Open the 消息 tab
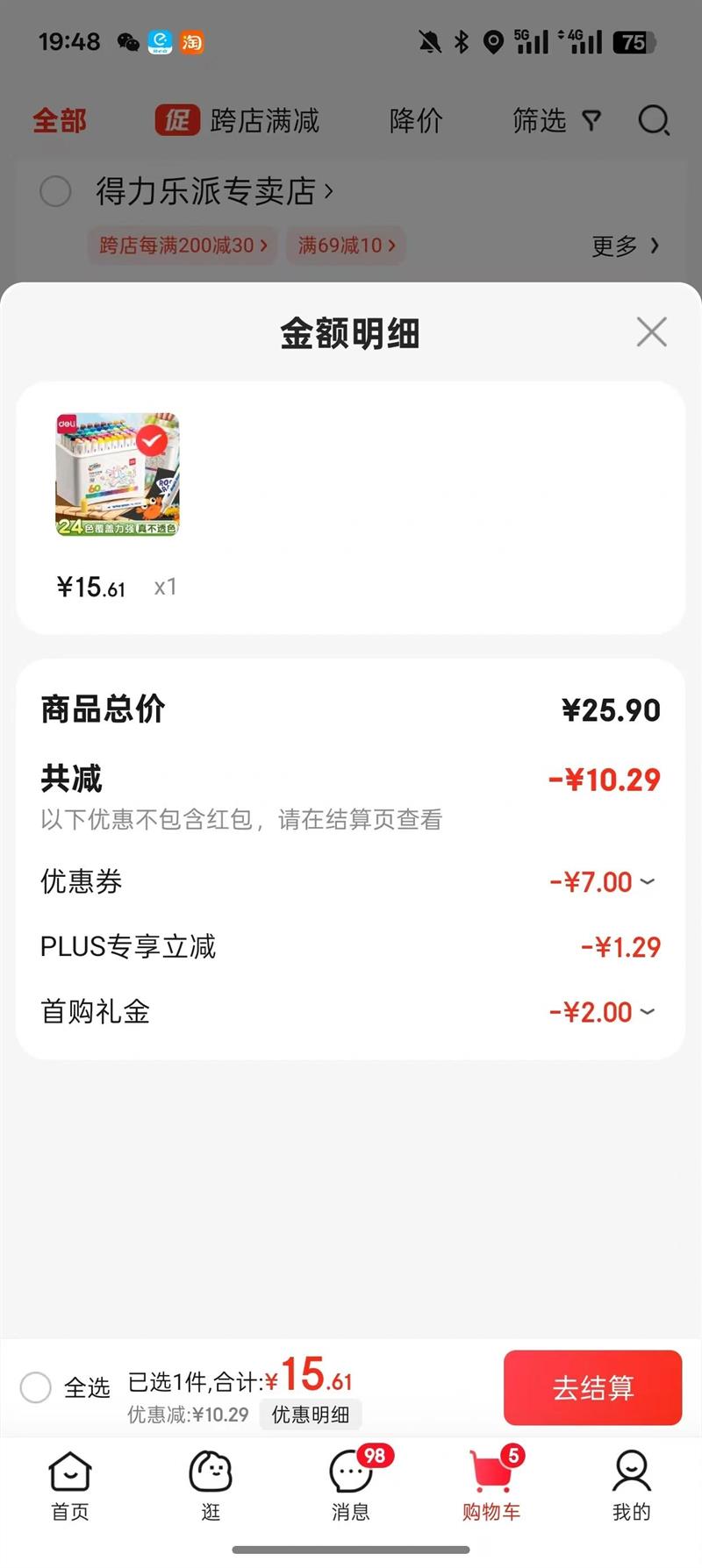 click(x=351, y=1486)
